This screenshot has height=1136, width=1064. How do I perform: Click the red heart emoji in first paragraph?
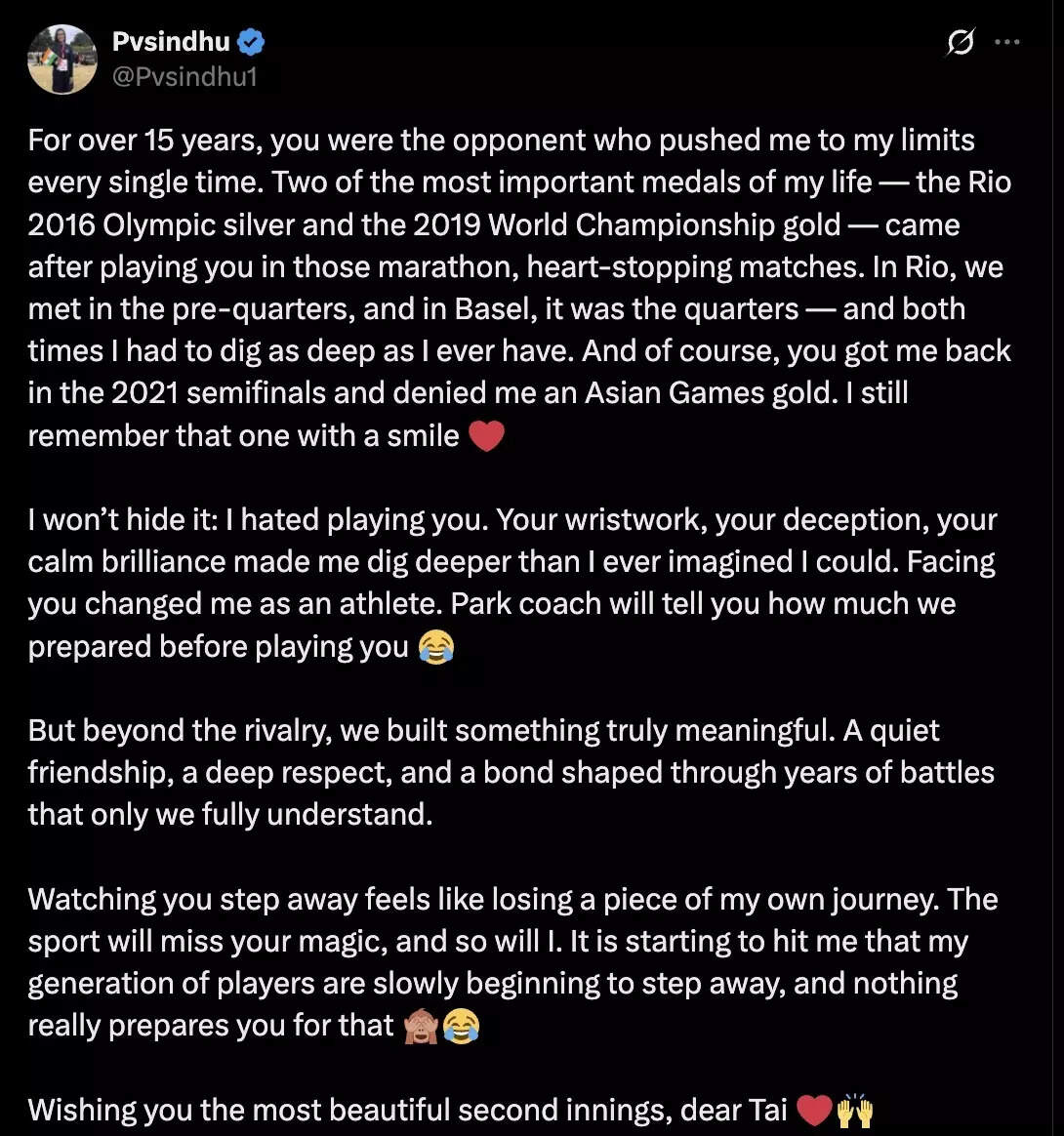point(488,436)
